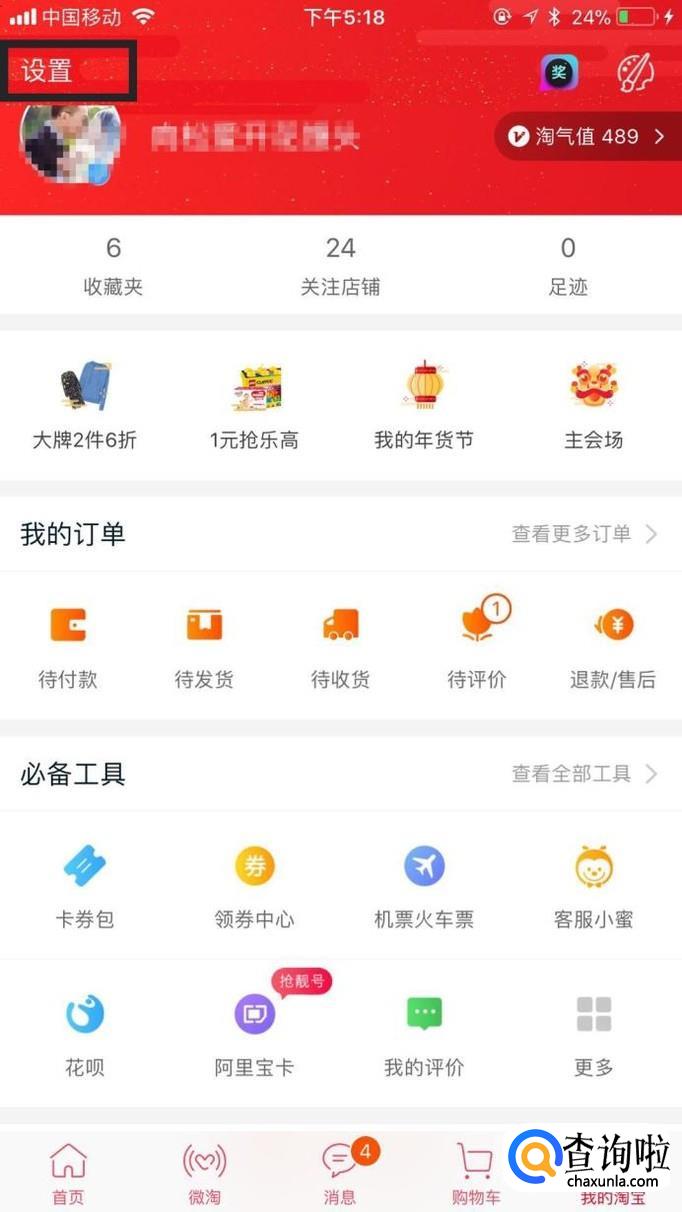682x1212 pixels.
Task: Open 待评价 orders
Action: pos(477,644)
